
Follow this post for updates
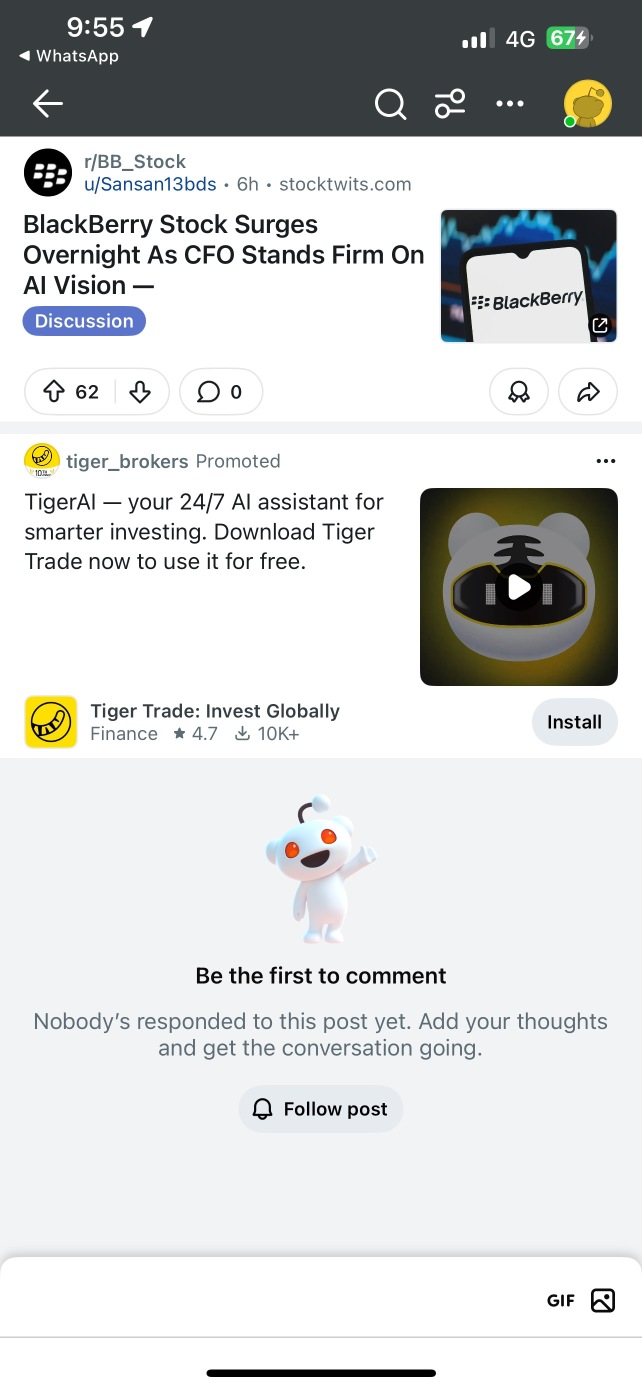(x=320, y=1109)
